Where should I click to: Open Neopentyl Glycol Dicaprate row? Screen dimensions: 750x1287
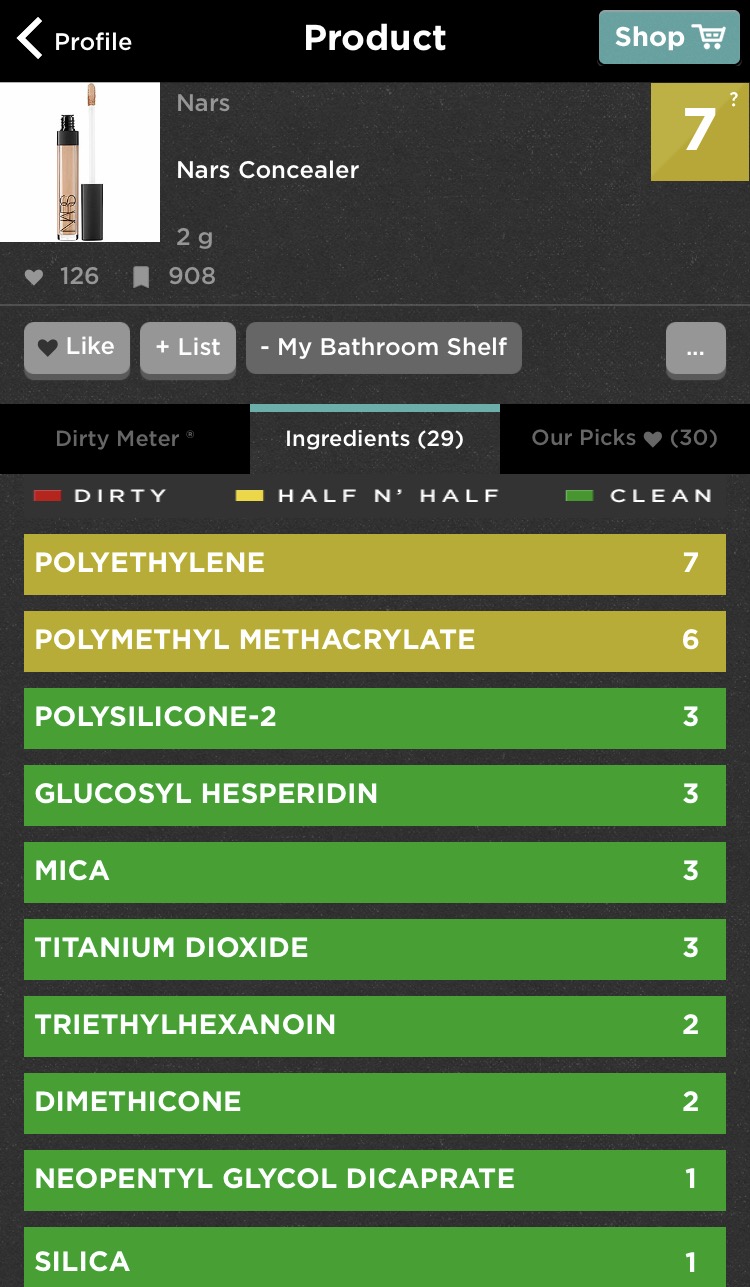(375, 1180)
